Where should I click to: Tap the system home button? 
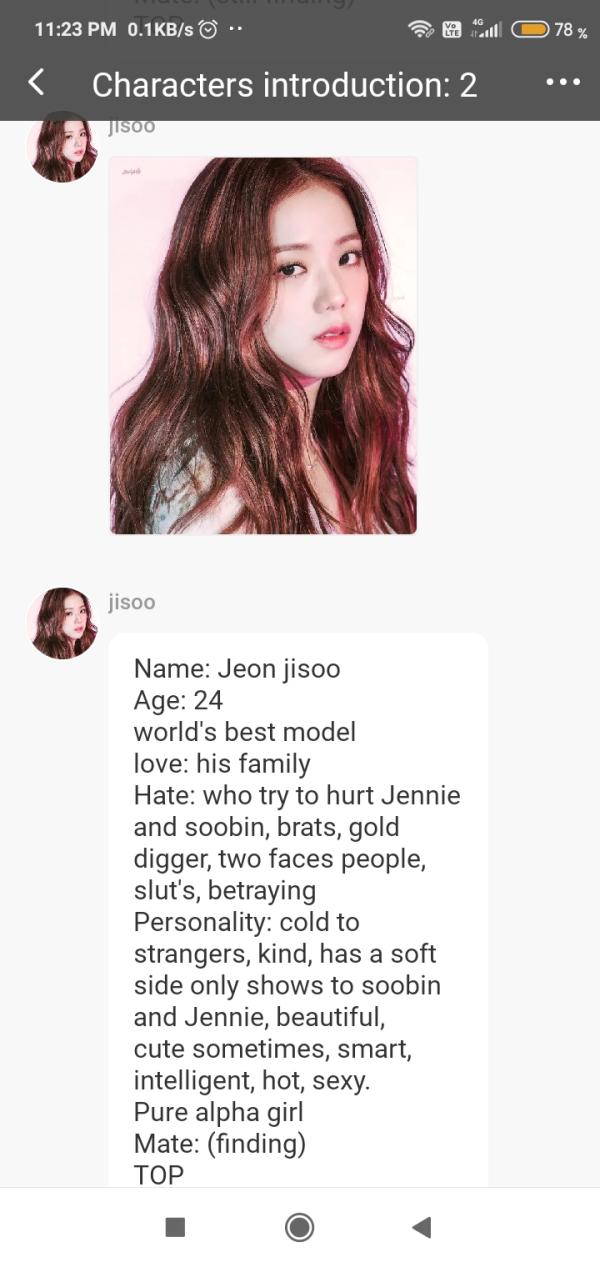click(x=299, y=1227)
